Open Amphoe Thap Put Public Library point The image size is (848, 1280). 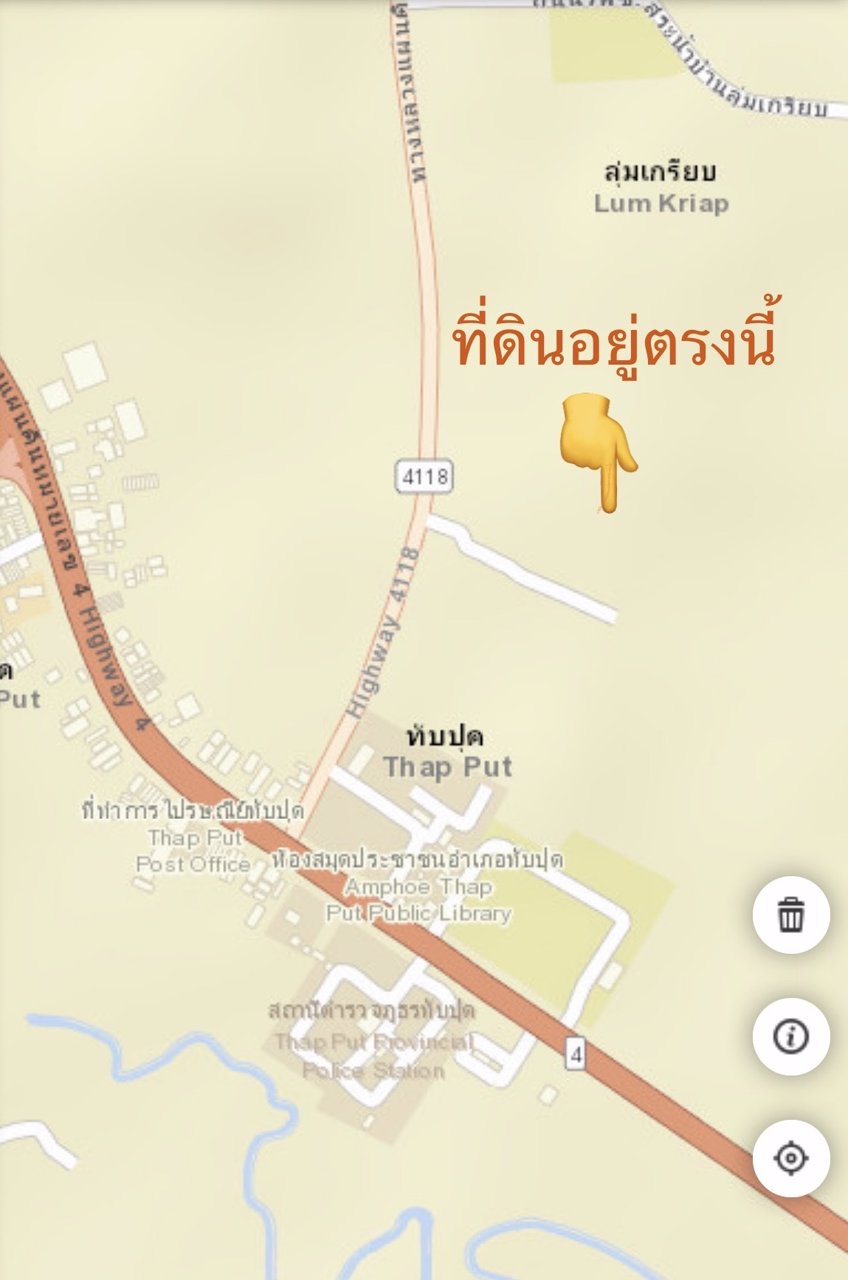tap(420, 887)
